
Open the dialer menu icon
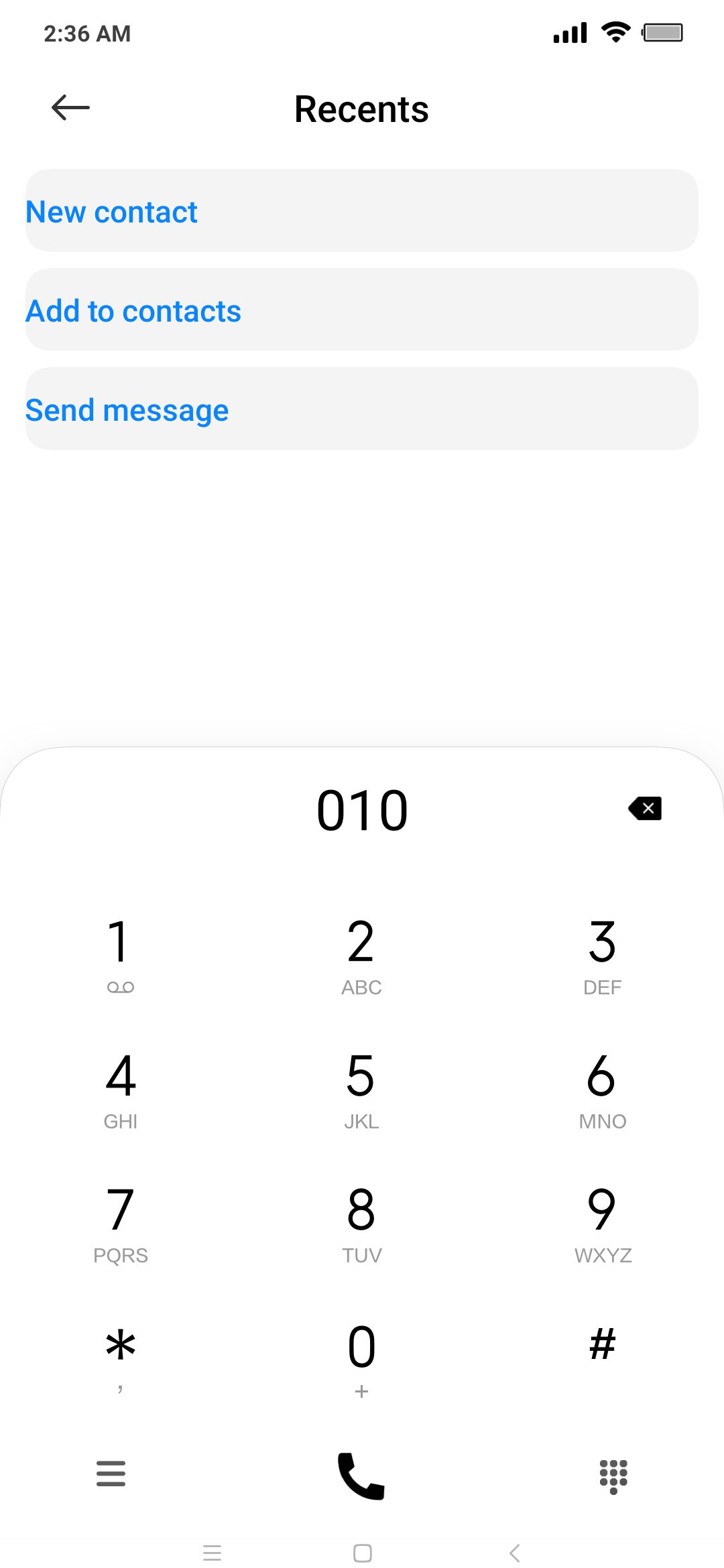(x=111, y=1474)
